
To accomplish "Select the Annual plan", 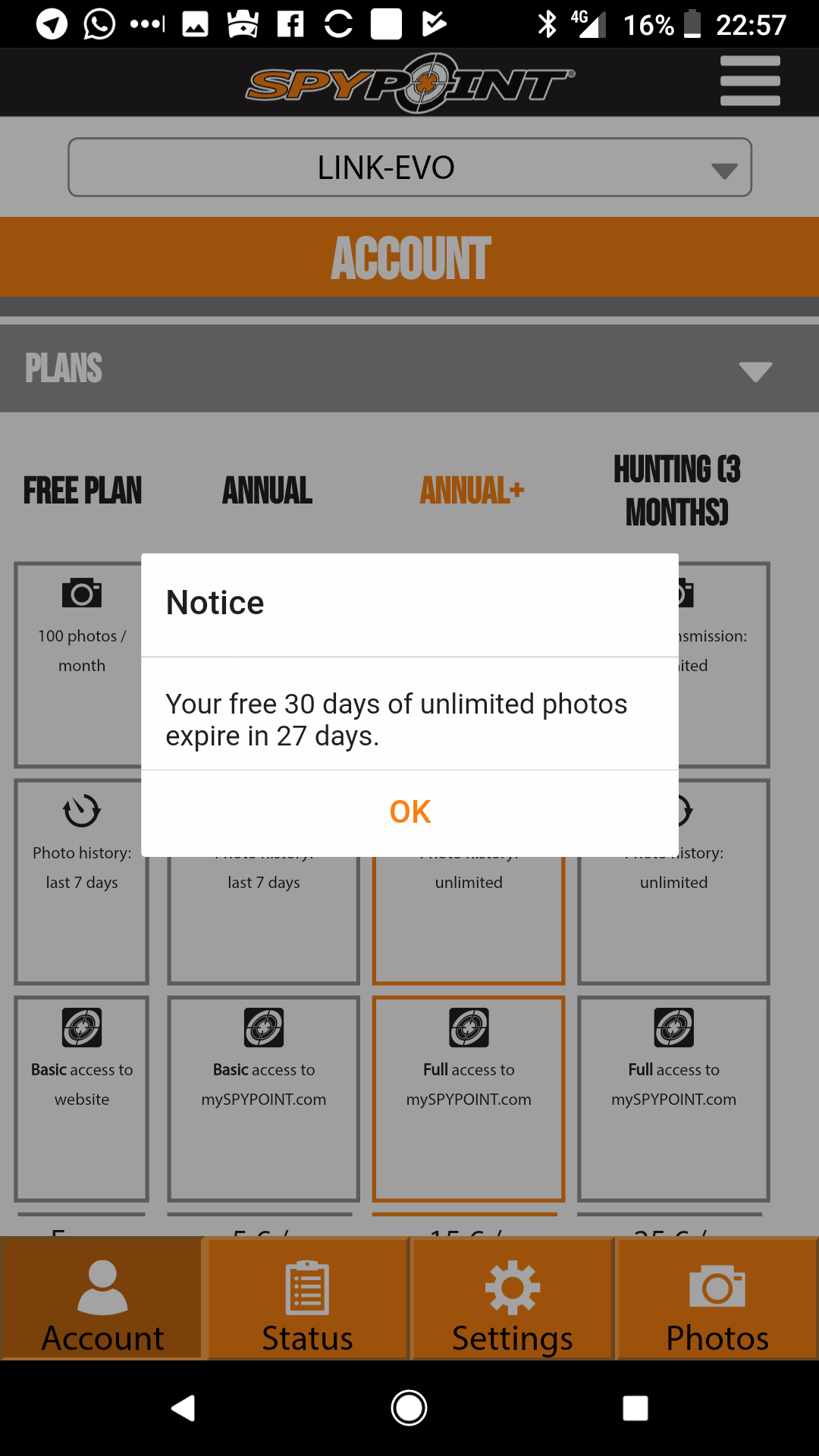I will 267,491.
